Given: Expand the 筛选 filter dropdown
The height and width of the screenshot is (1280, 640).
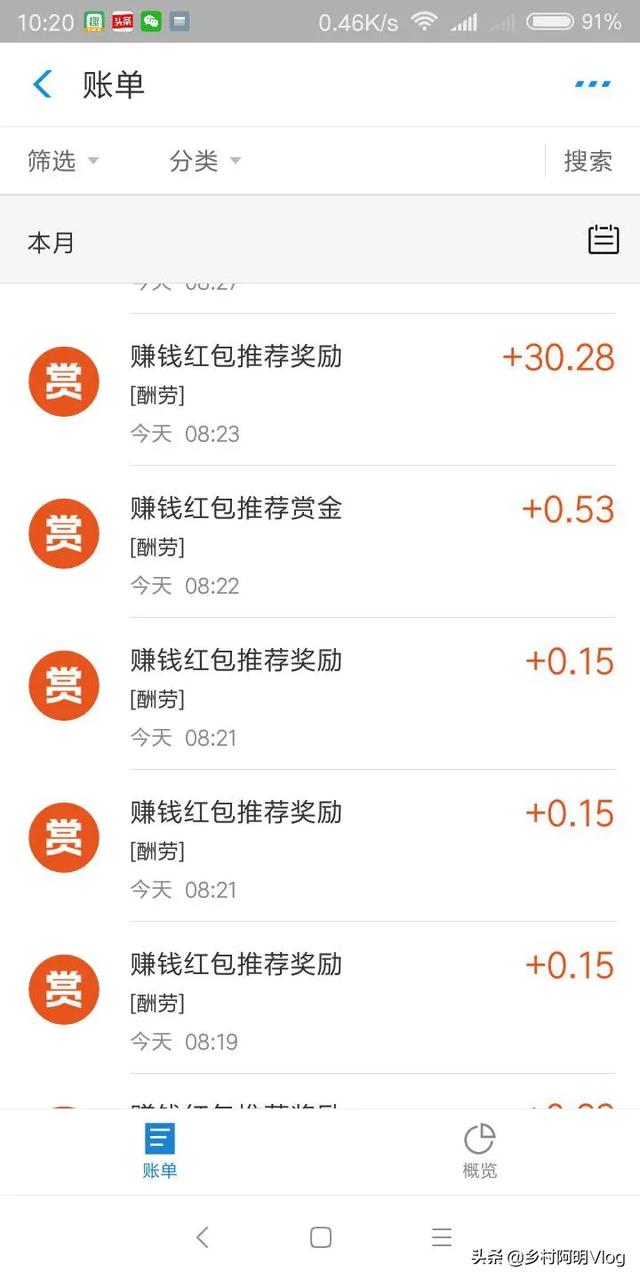Looking at the screenshot, I should point(63,161).
